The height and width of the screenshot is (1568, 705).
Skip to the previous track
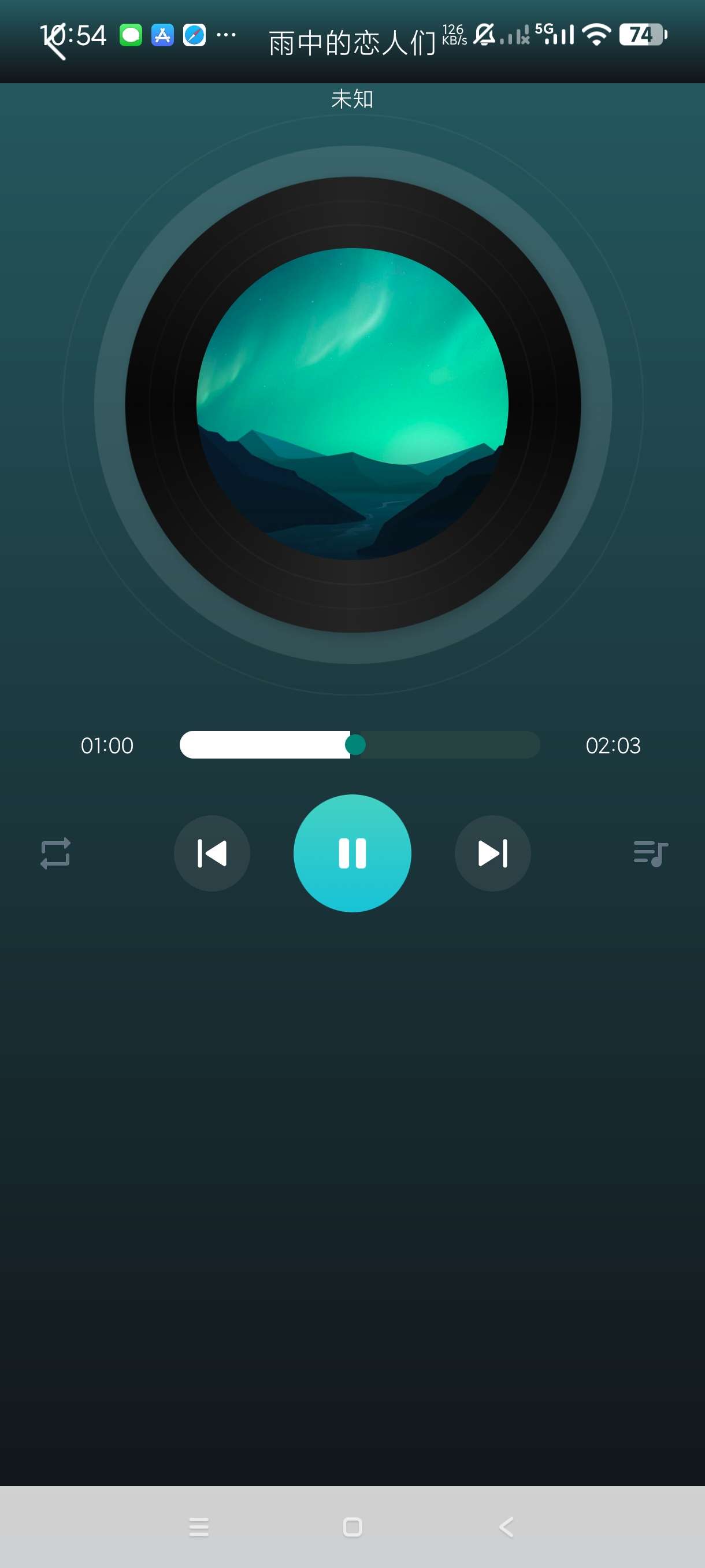211,853
